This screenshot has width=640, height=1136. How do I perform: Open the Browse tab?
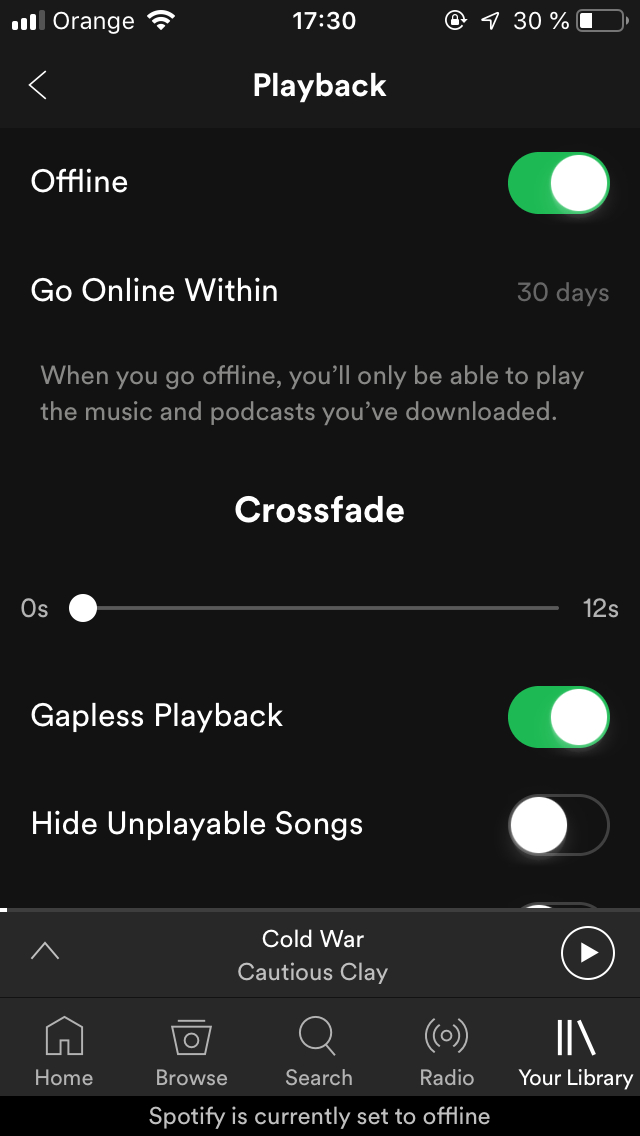191,1051
